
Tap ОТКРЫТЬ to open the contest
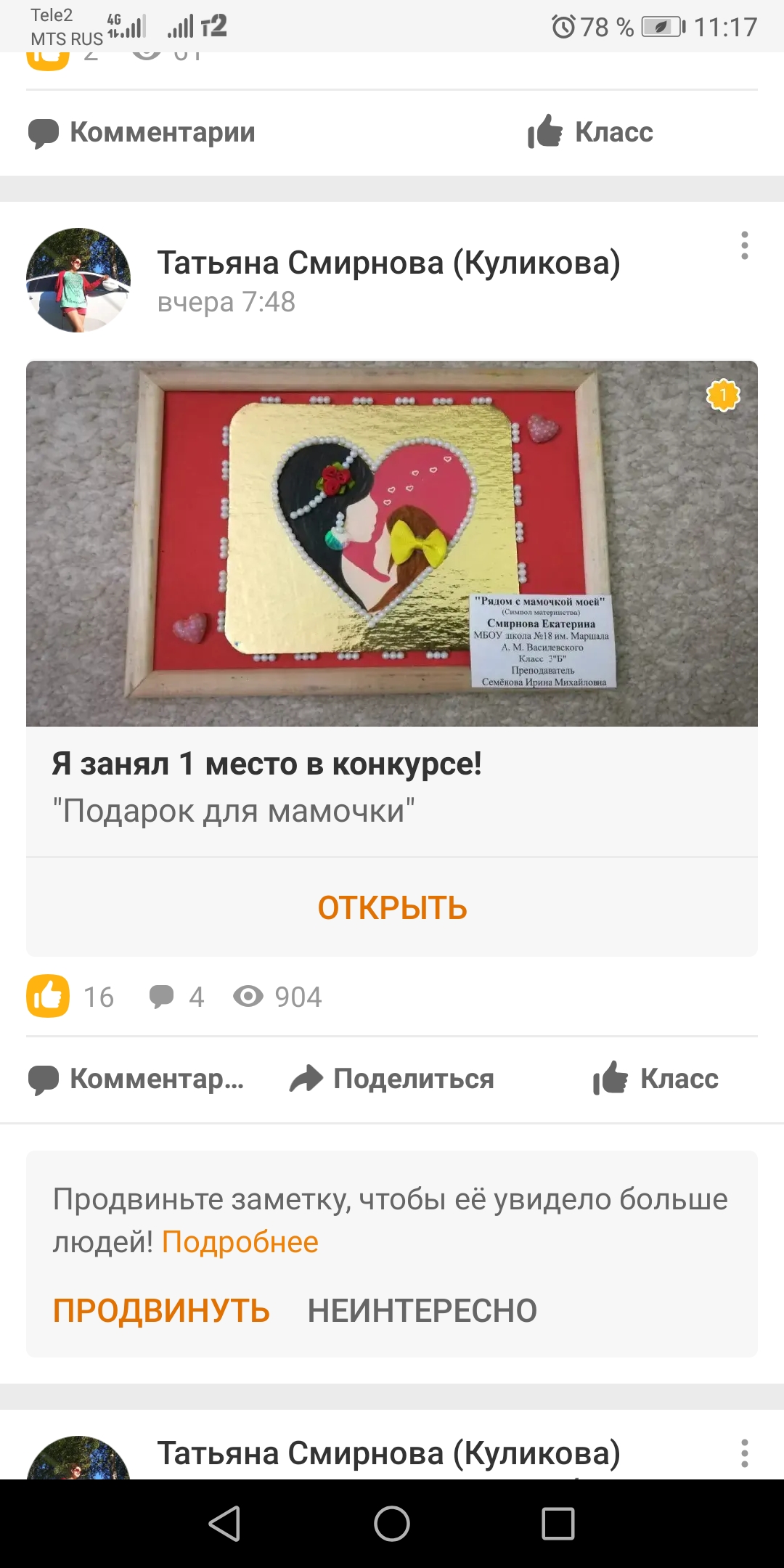pos(392,907)
